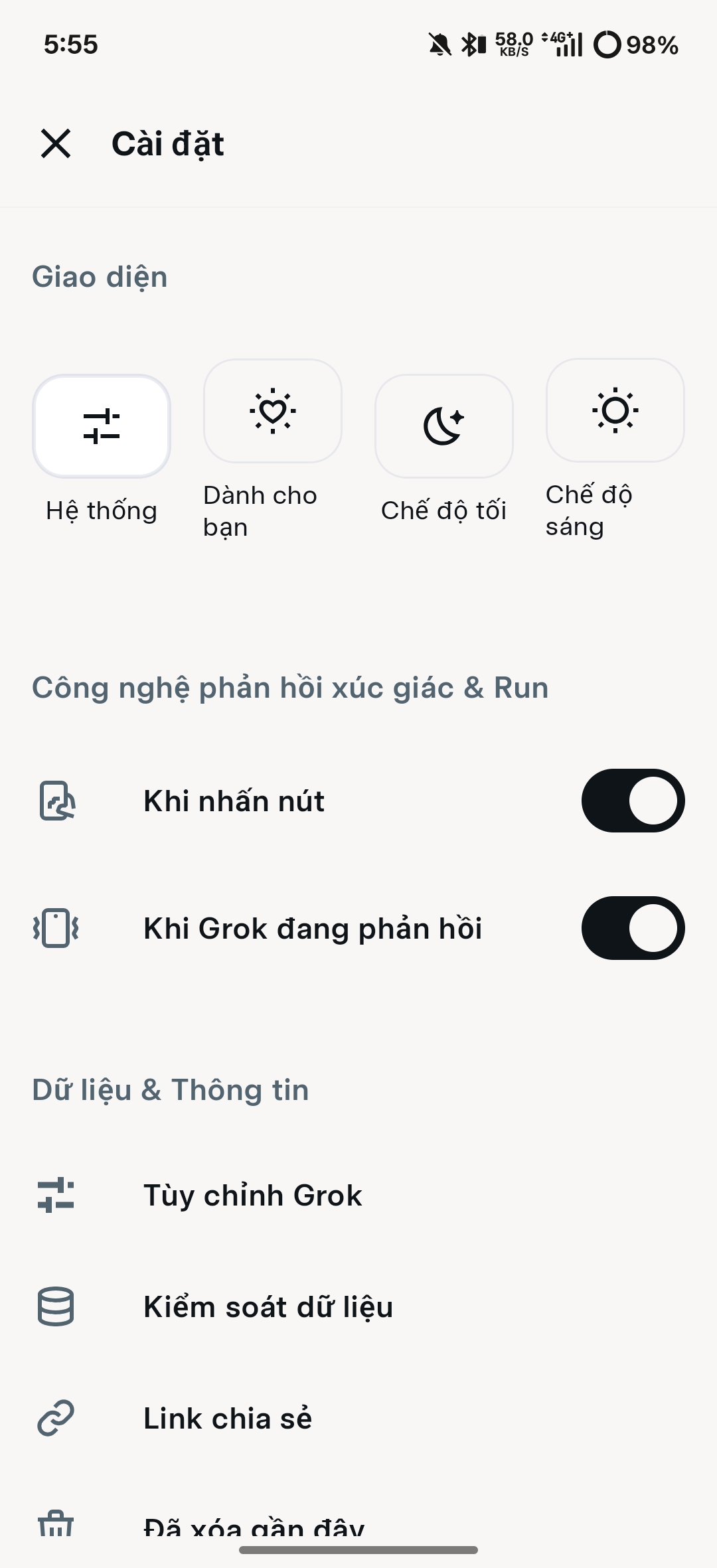Screen dimensions: 717x1568
Task: Switch to Chế độ sáng light theme
Action: [615, 411]
